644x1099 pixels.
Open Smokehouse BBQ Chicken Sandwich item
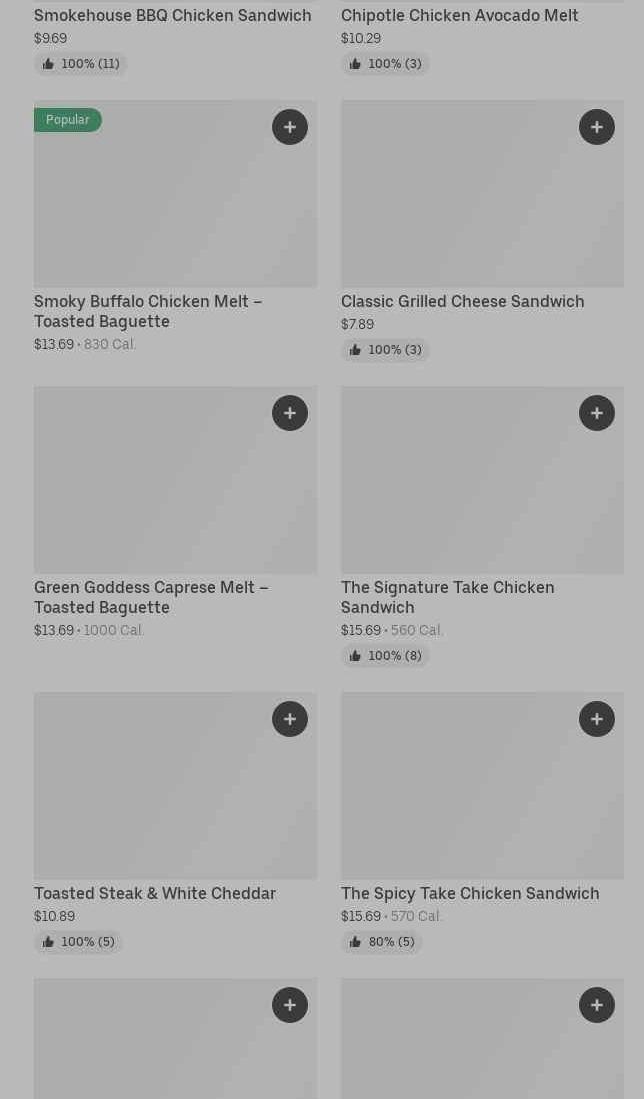172,15
